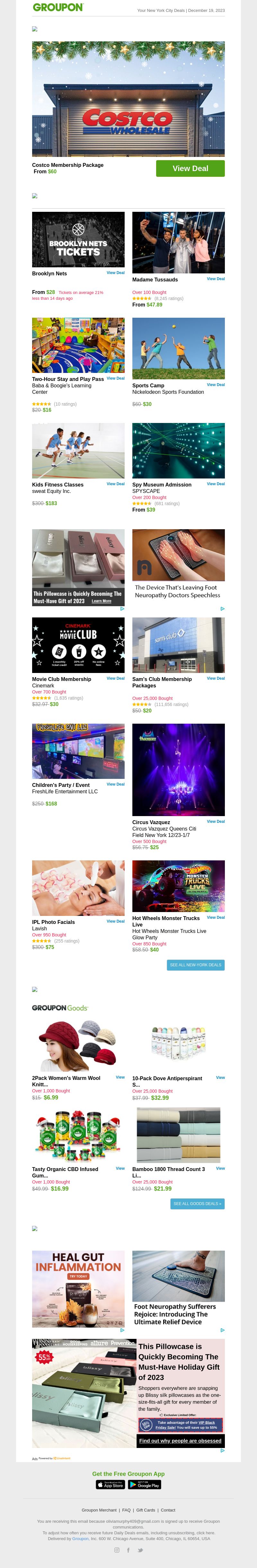The image size is (257, 1568).
Task: View deal for IPL Photo Facials
Action: (115, 921)
